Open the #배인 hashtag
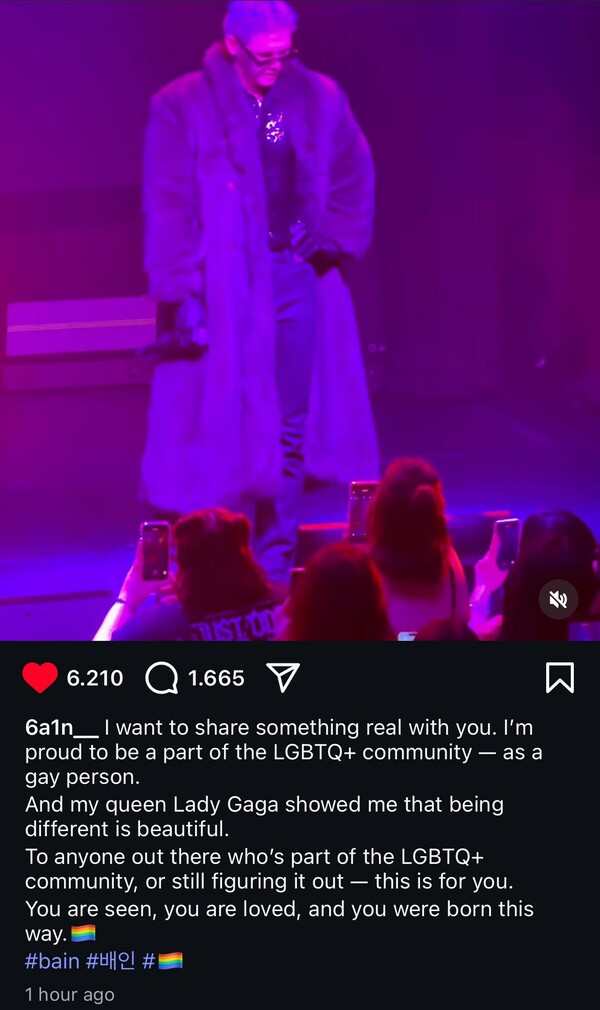Screen dimensions: 600x1010 click(x=112, y=961)
